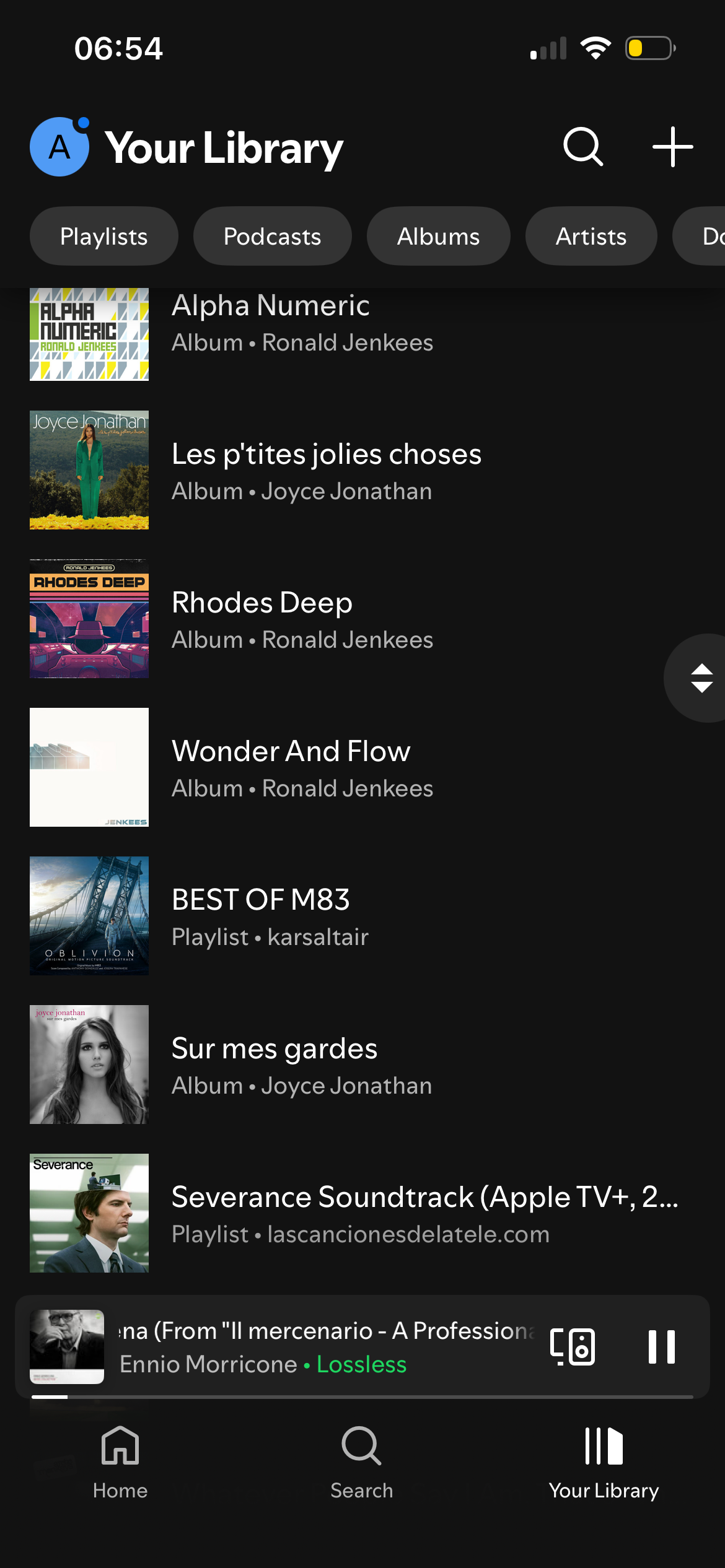The height and width of the screenshot is (1568, 725).
Task: Open Les p'tites jolies choses album
Action: 326,471
